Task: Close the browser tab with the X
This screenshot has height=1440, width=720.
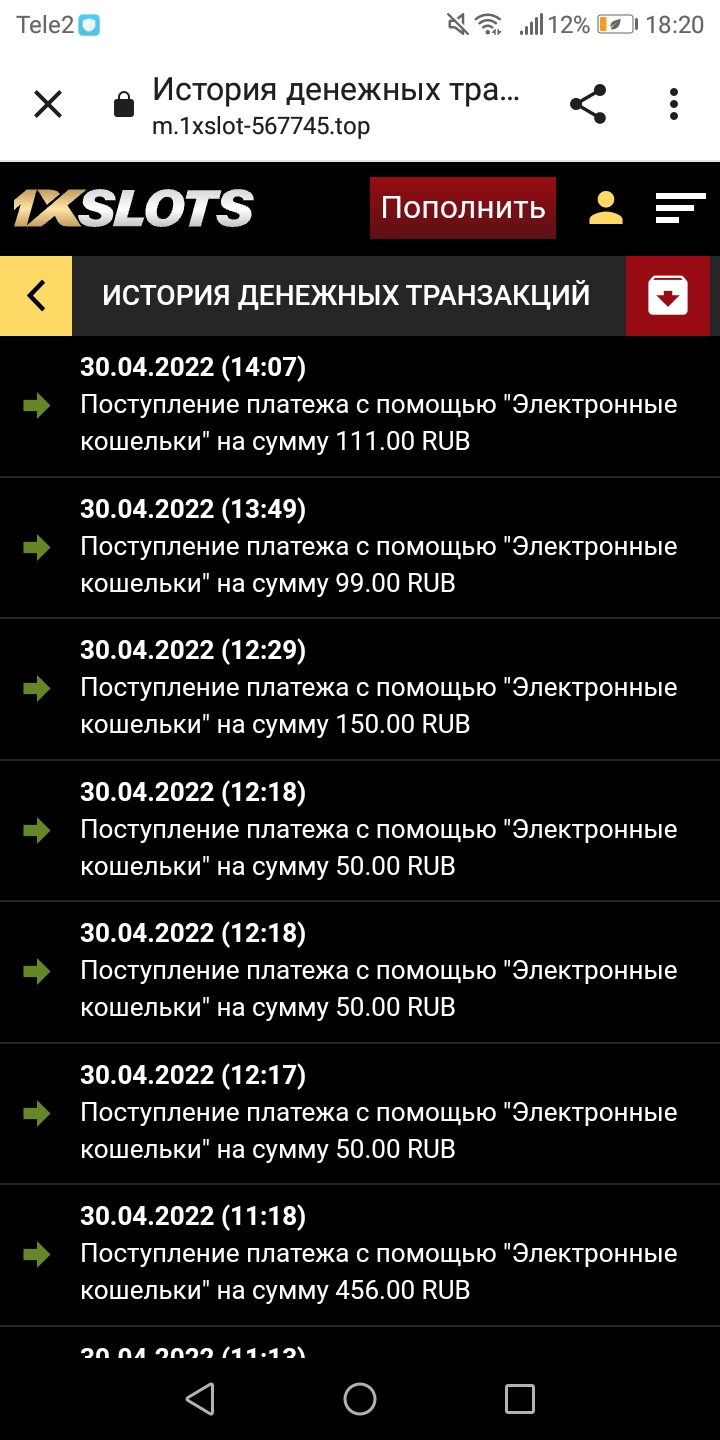Action: click(x=48, y=104)
